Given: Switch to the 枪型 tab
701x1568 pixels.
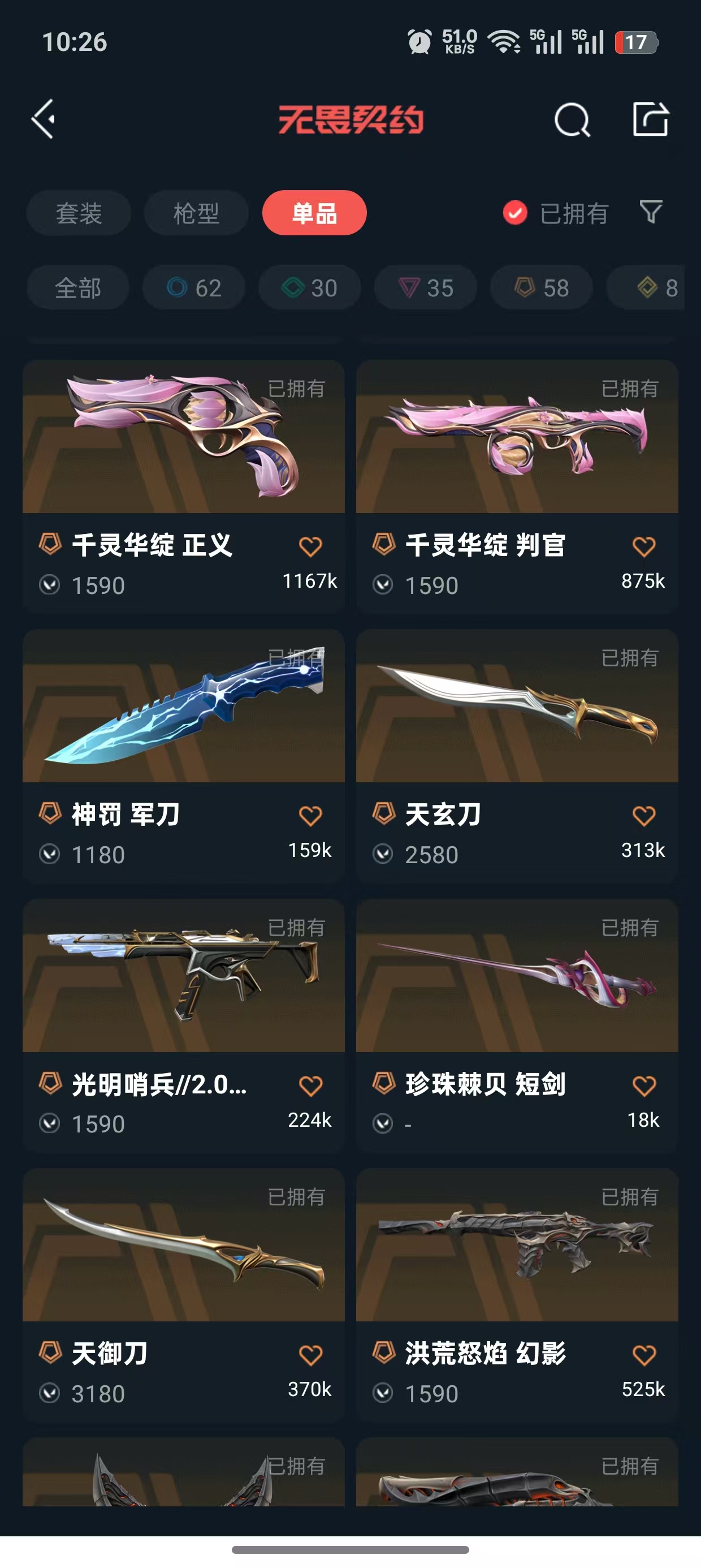Looking at the screenshot, I should pos(196,213).
